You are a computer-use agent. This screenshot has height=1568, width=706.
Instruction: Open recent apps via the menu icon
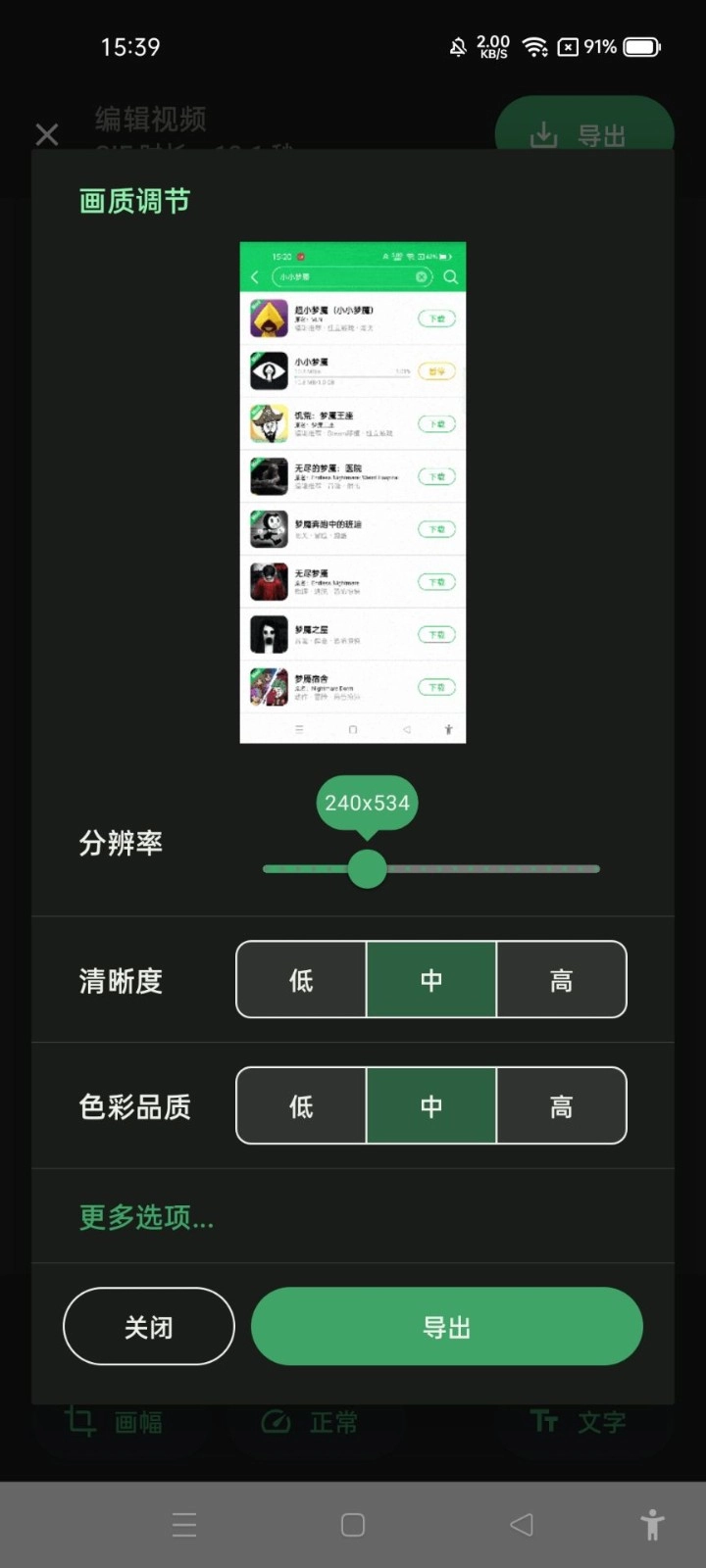[183, 1525]
